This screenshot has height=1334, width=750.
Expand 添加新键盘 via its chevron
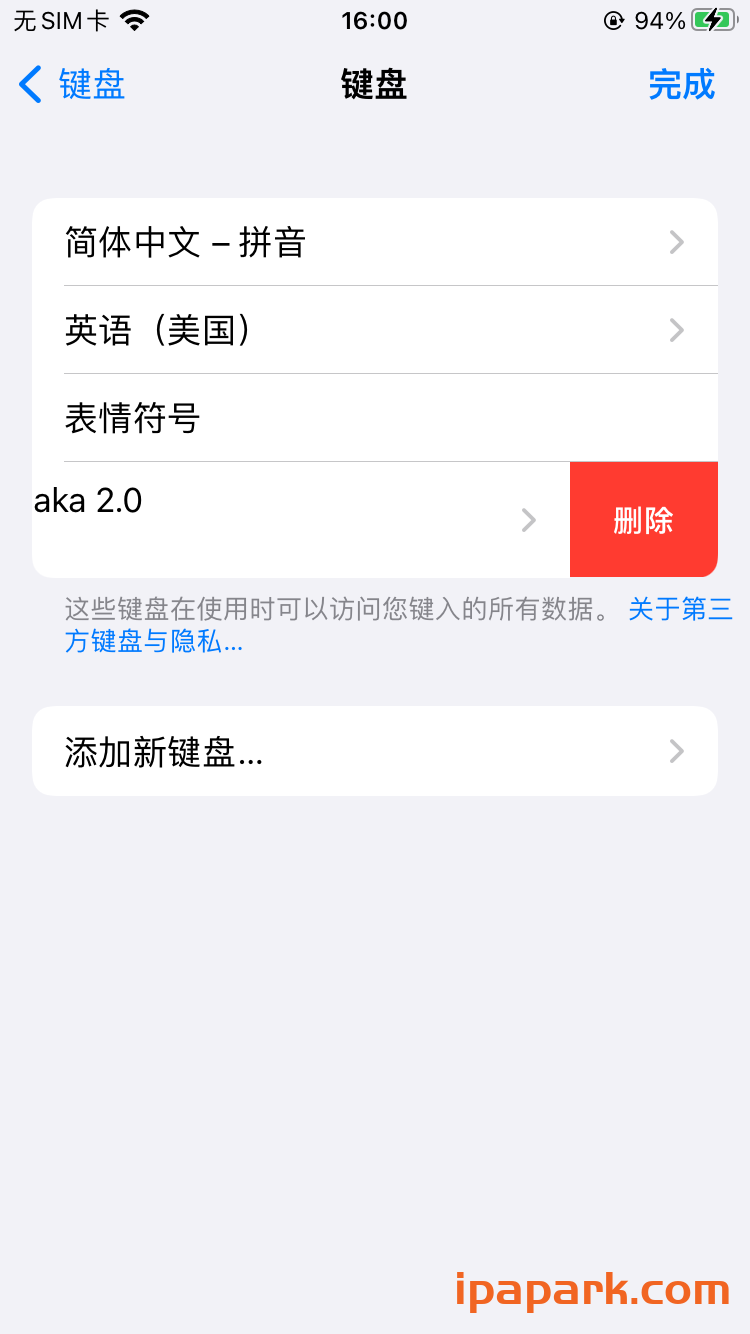pos(676,750)
